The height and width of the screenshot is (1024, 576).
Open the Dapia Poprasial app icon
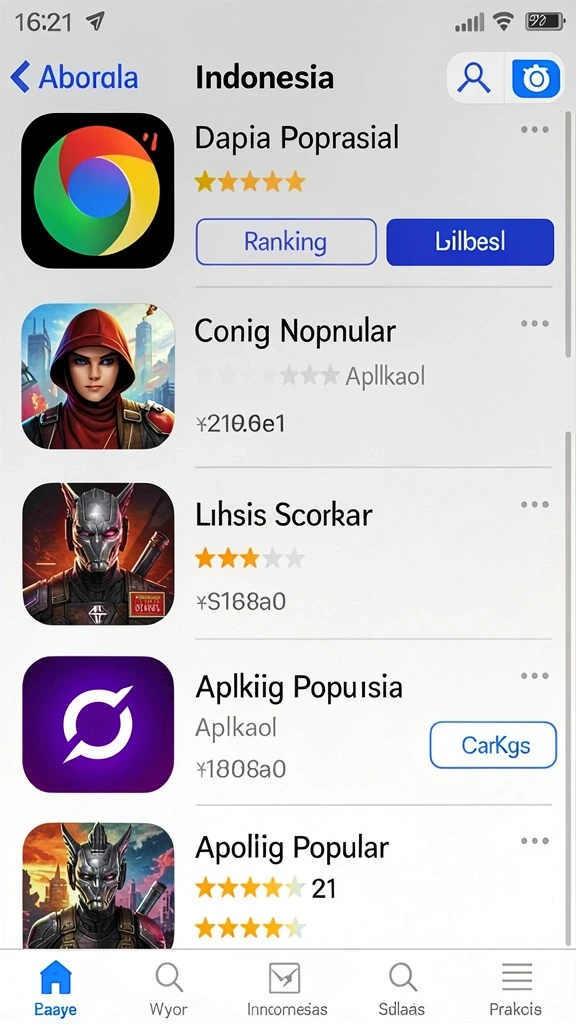[x=98, y=190]
